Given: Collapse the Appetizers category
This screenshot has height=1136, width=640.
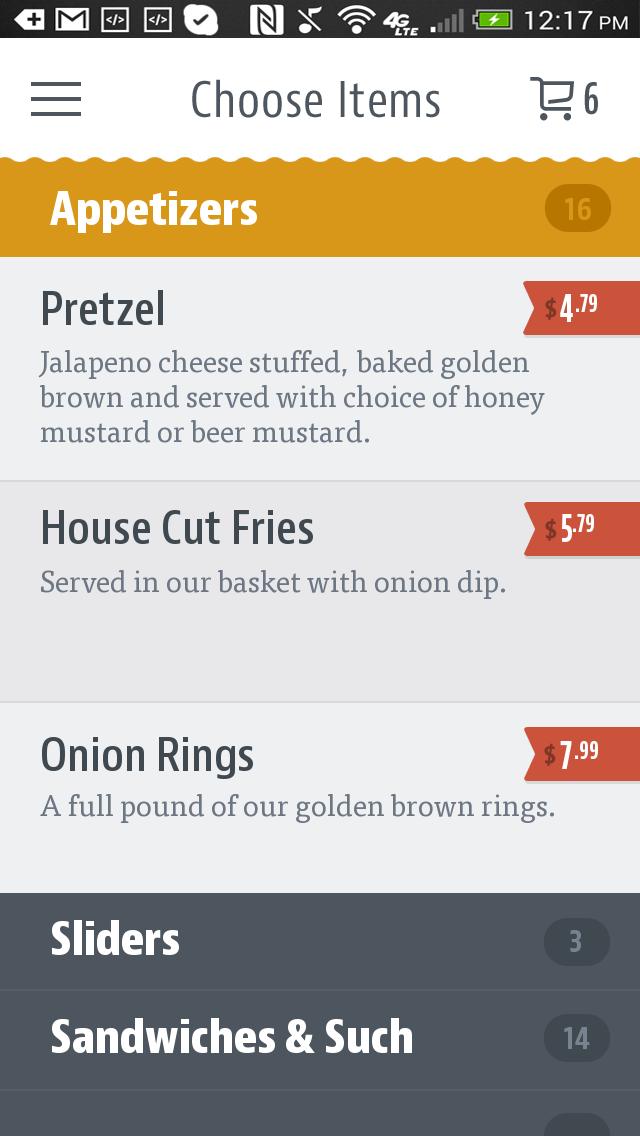Looking at the screenshot, I should (x=320, y=209).
